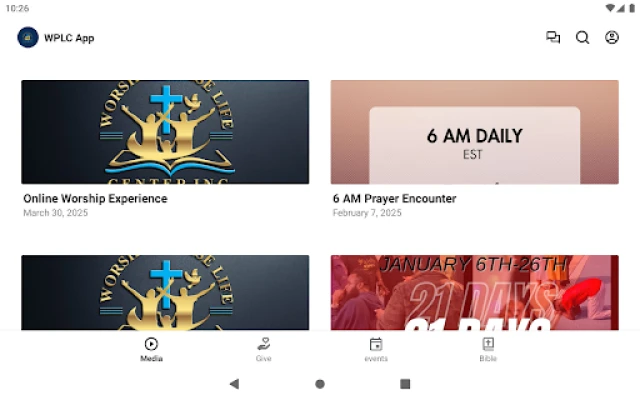Open 6 AM Prayer Encounter card

point(474,133)
